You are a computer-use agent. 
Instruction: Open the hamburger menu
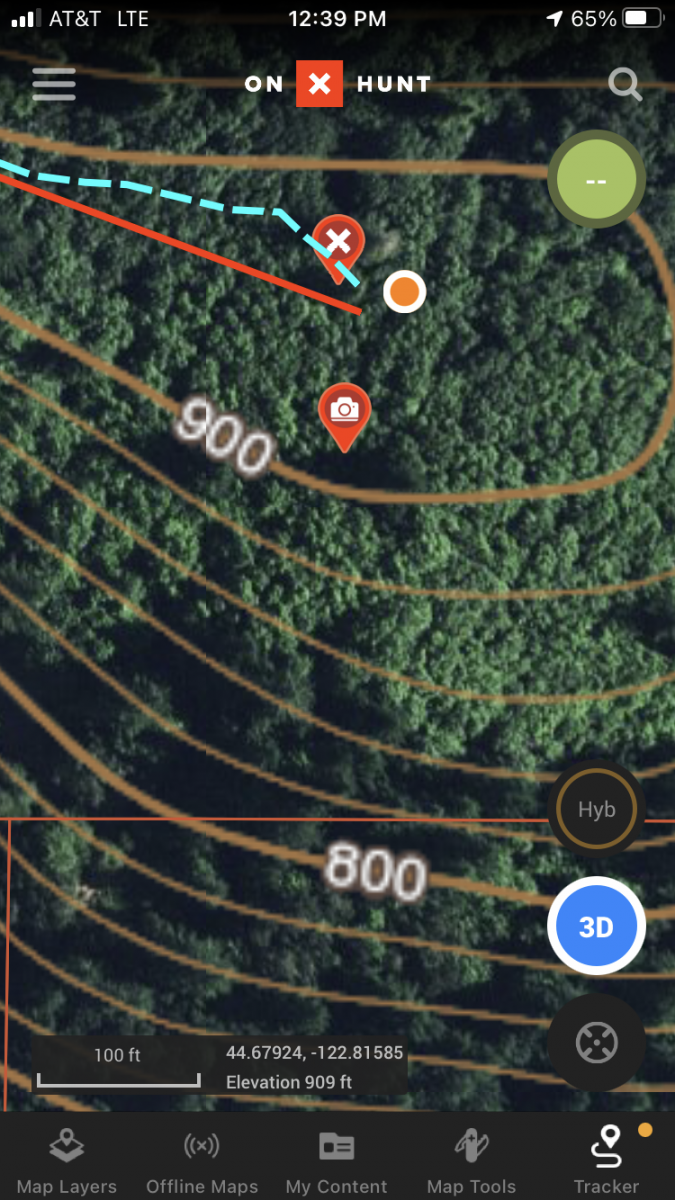point(54,84)
